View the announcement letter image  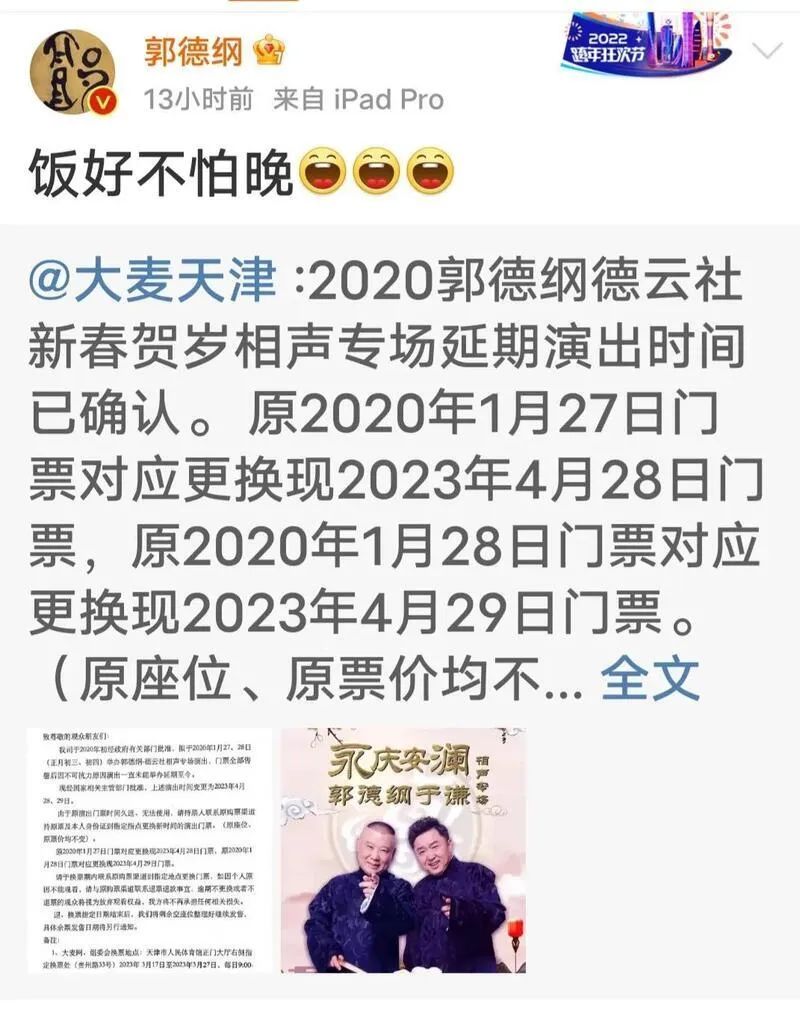148,850
